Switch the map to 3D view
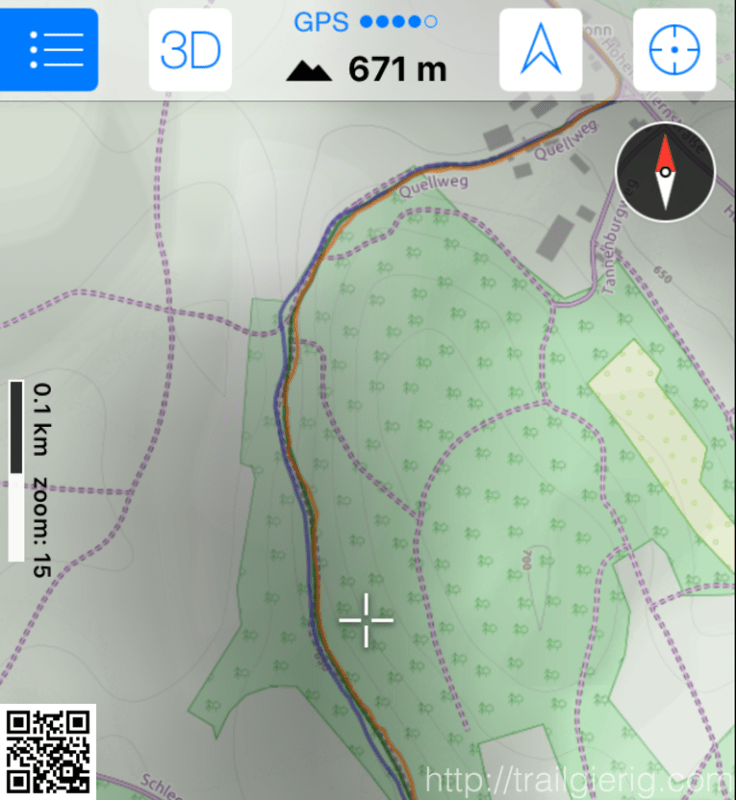The height and width of the screenshot is (800, 736). 190,50
